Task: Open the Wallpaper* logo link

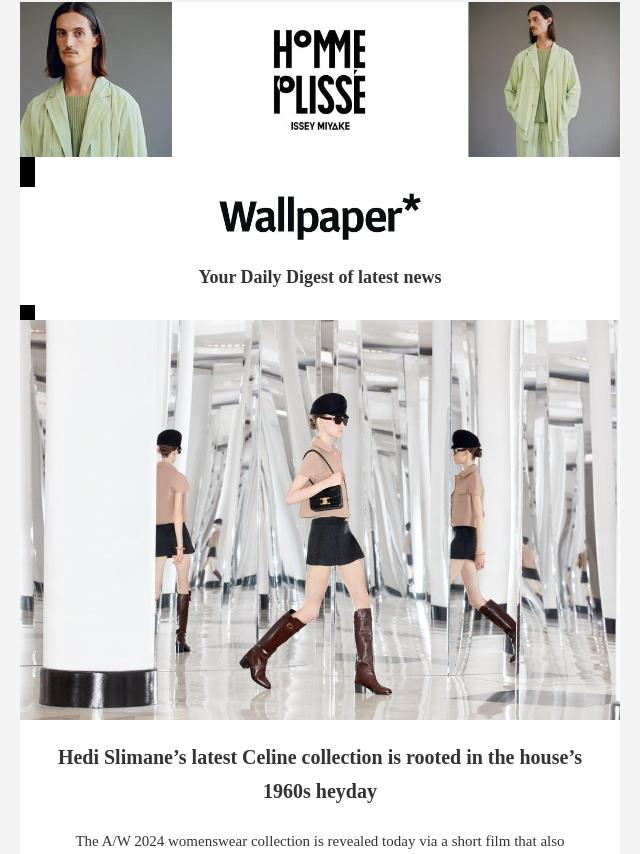Action: [320, 217]
